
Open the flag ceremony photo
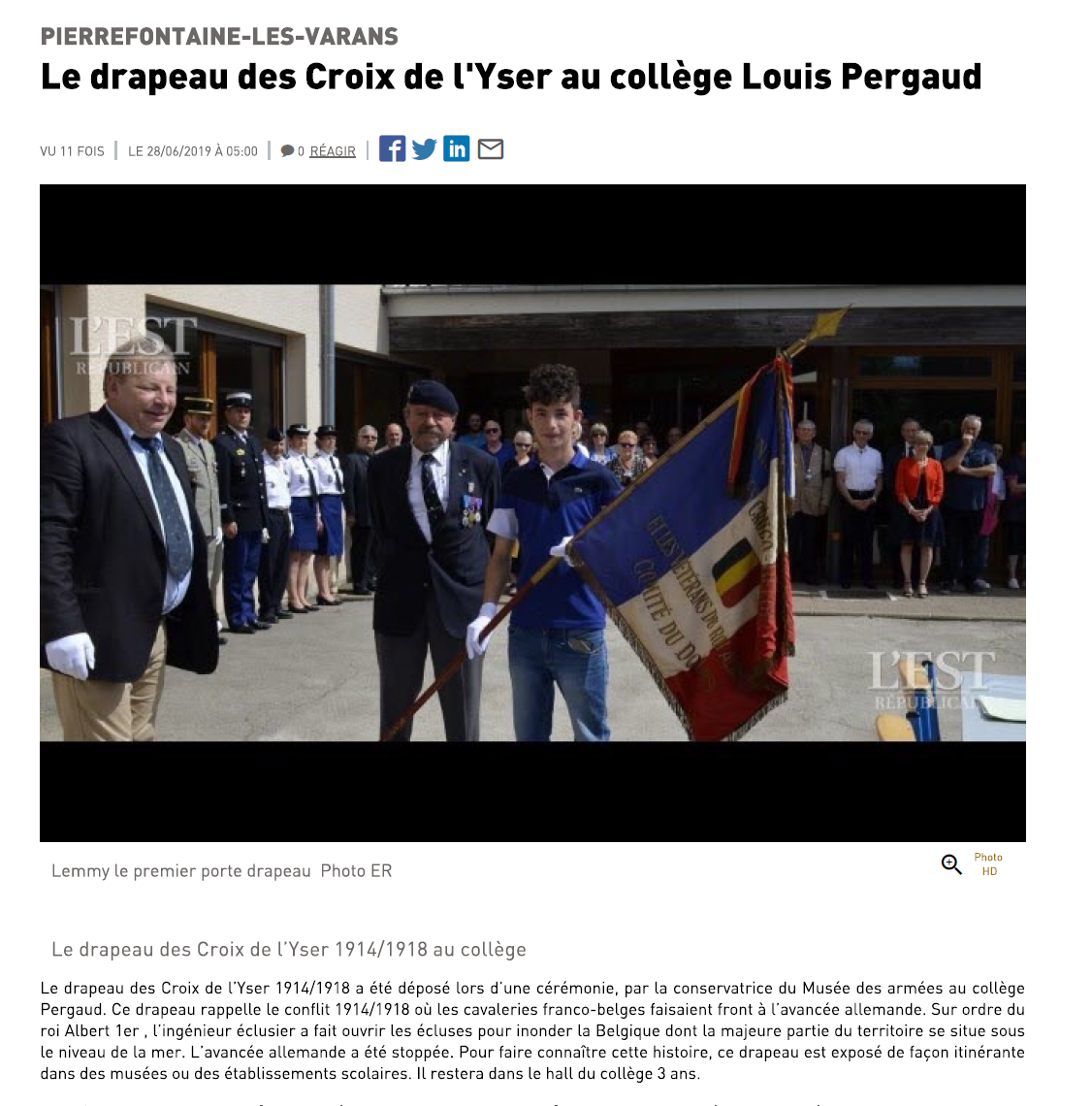click(532, 512)
